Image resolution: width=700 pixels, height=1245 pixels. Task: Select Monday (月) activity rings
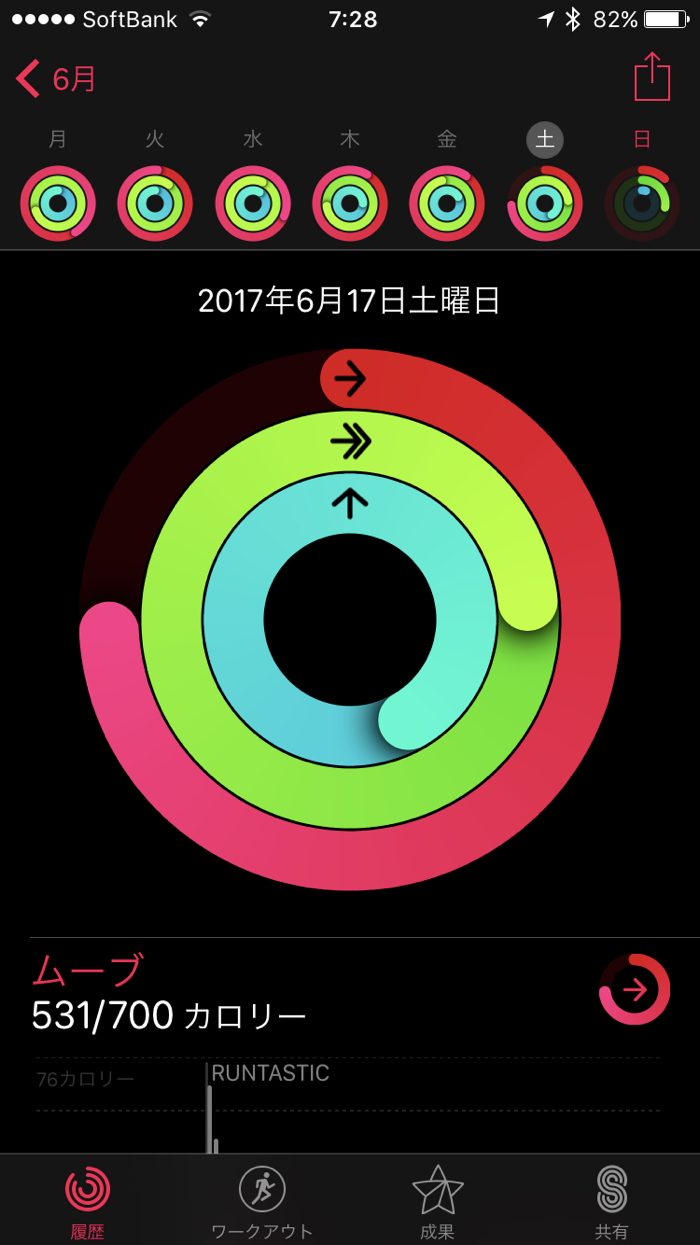pyautogui.click(x=58, y=203)
